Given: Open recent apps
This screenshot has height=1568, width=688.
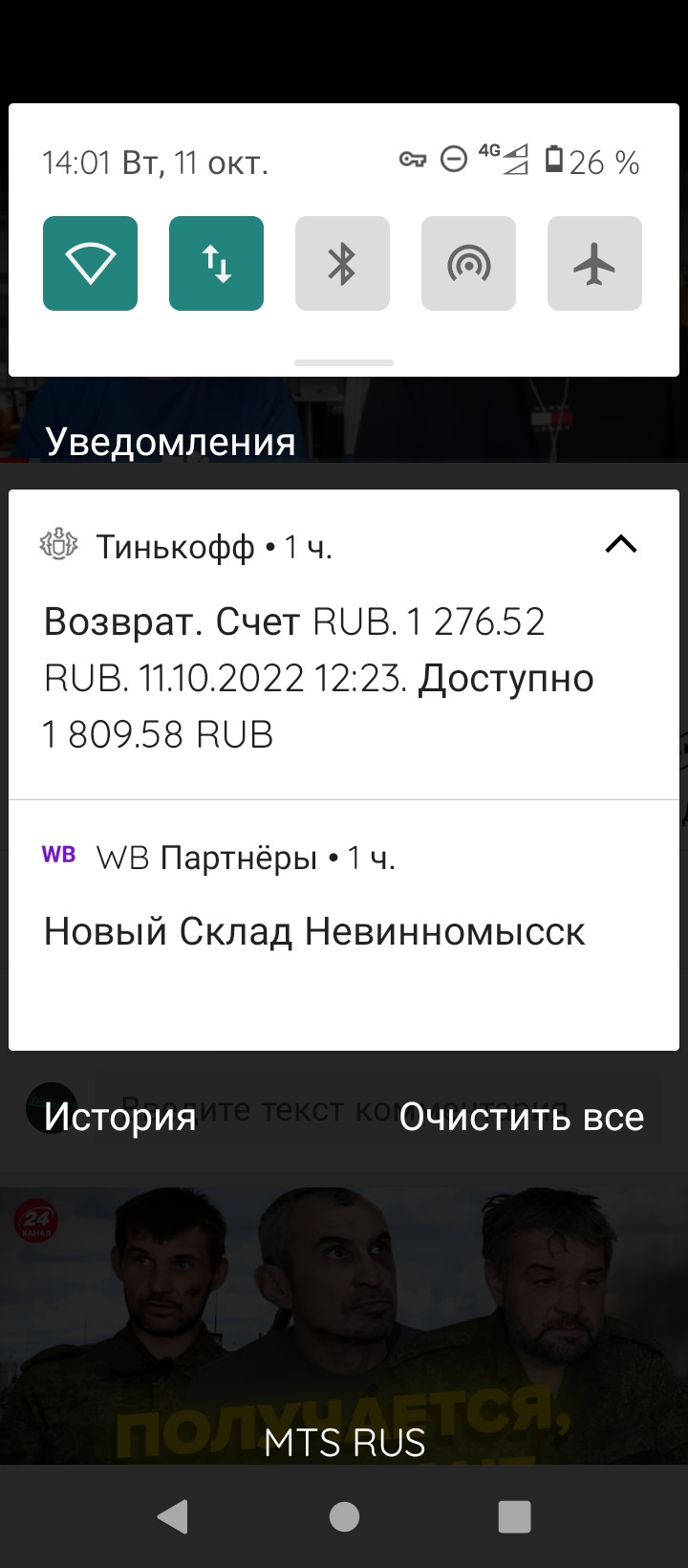Looking at the screenshot, I should [514, 1516].
